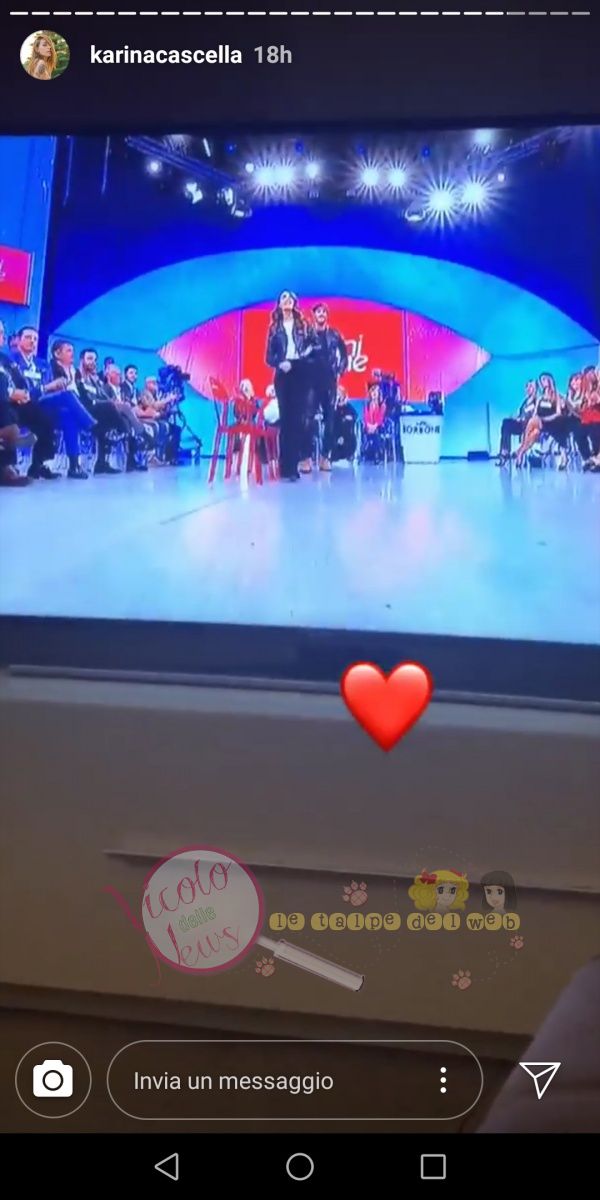
Task: Open karinacascella's profile picture
Action: click(x=45, y=55)
